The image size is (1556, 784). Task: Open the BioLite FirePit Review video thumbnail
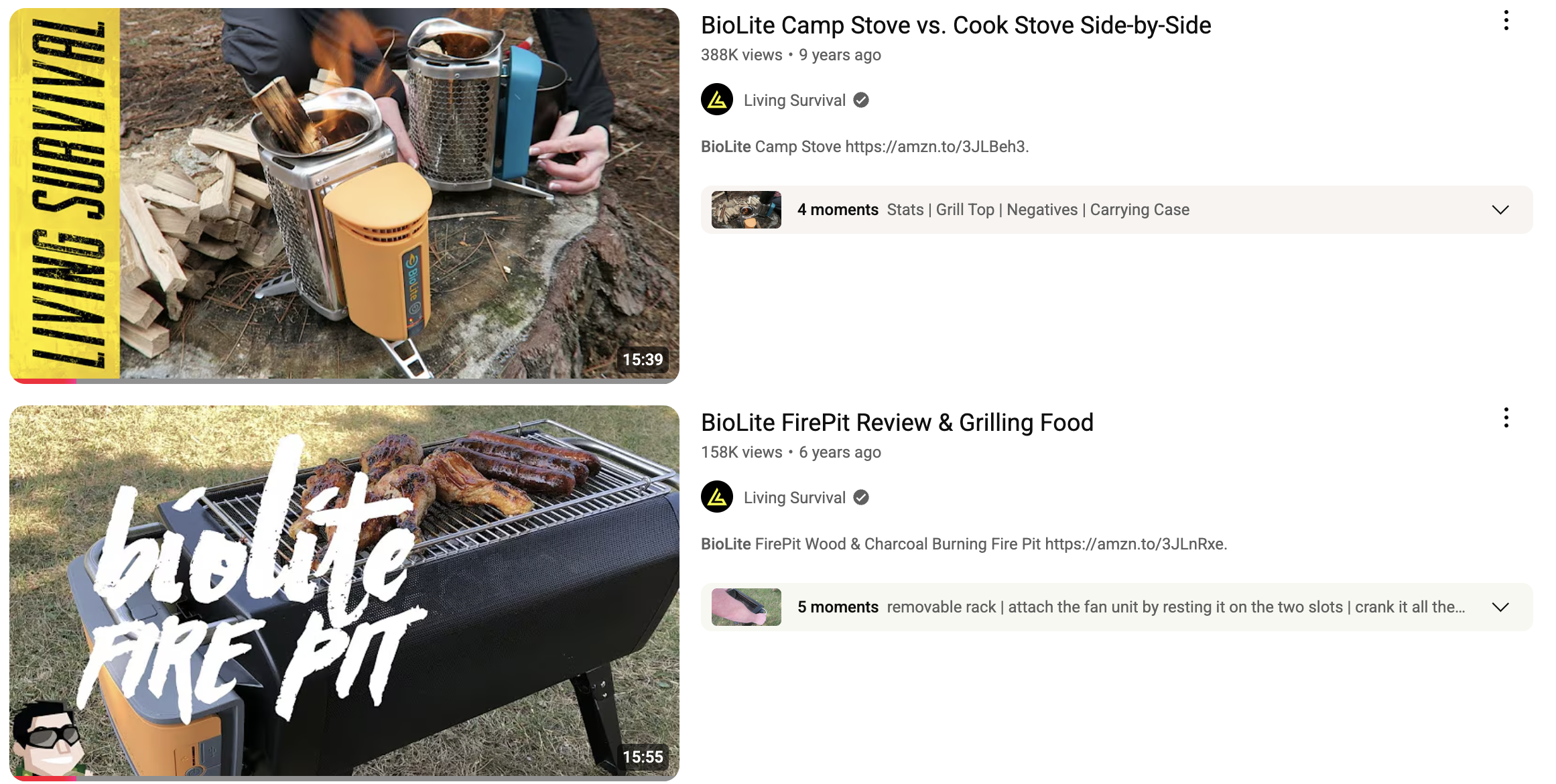click(x=344, y=592)
